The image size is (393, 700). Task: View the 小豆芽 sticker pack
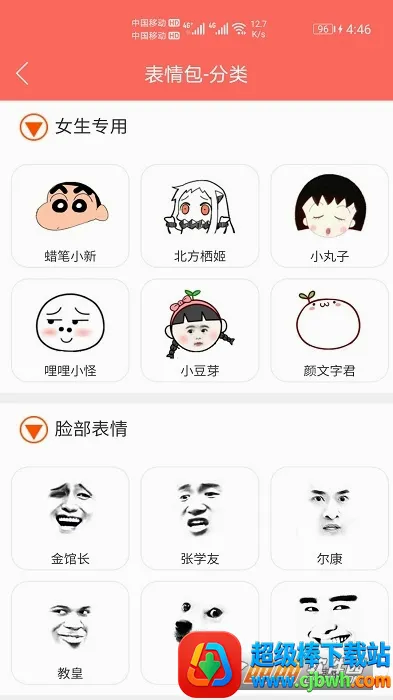tap(200, 330)
